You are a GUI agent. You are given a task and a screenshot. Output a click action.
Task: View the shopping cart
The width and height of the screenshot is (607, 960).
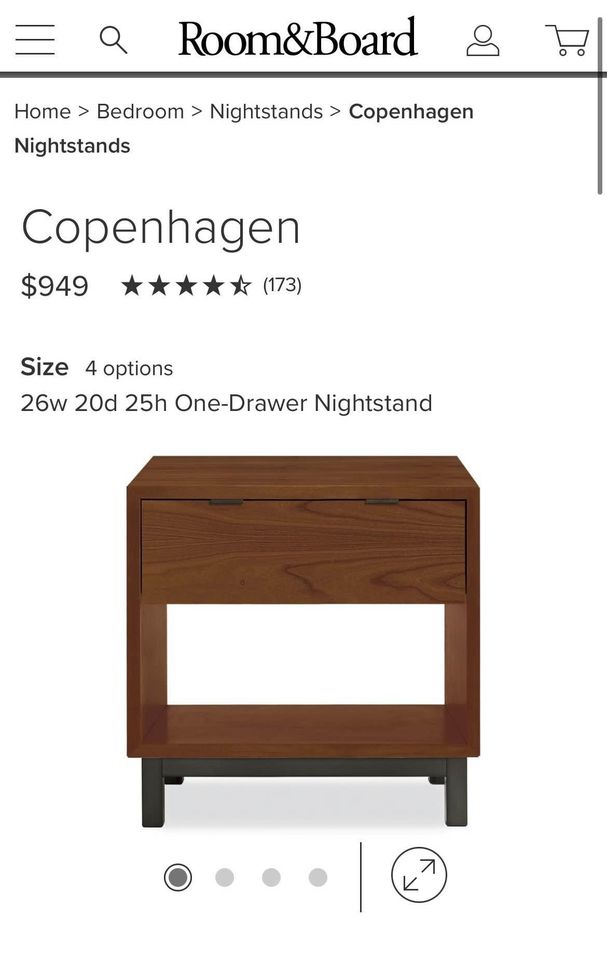(566, 40)
